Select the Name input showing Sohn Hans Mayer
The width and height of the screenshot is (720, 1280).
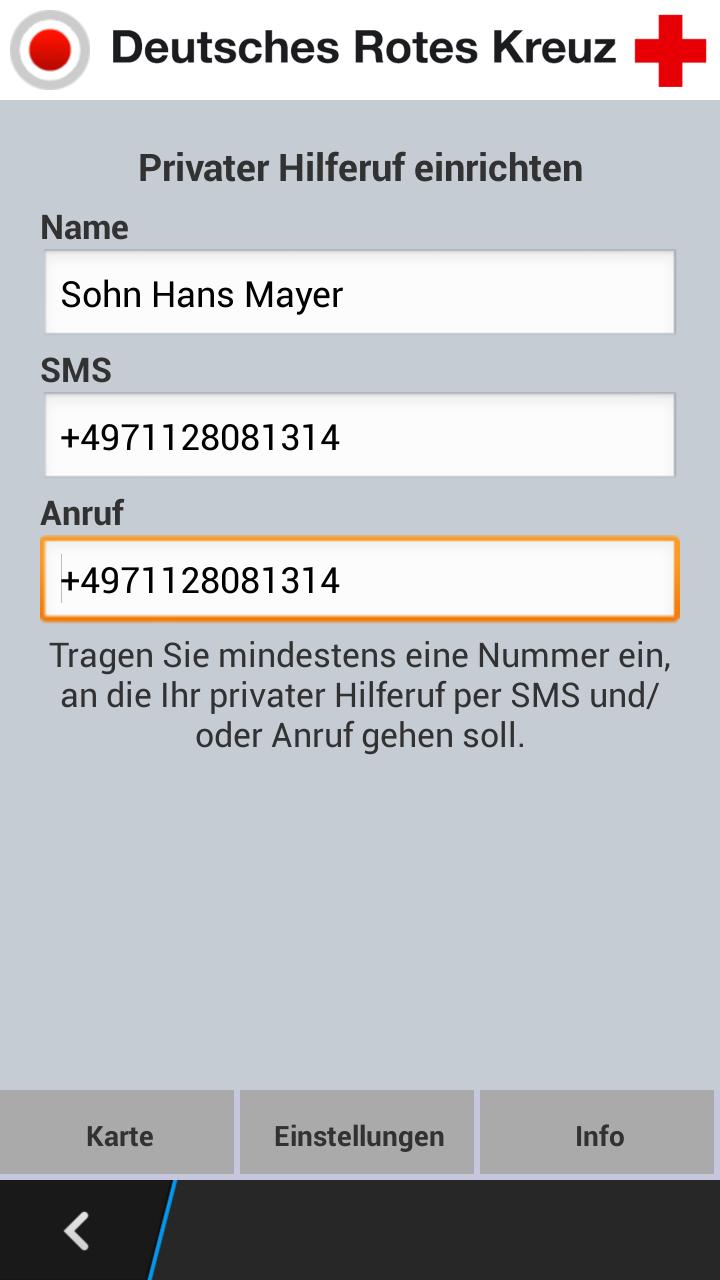coord(359,292)
